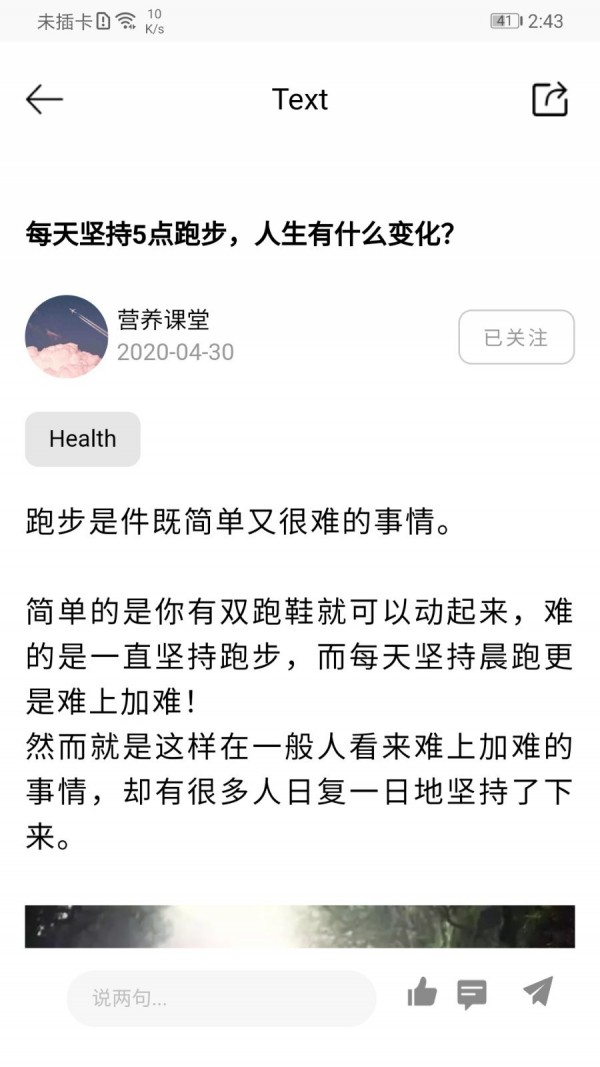Tap the 说两句 comment input field
The image size is (600, 1067).
221,997
